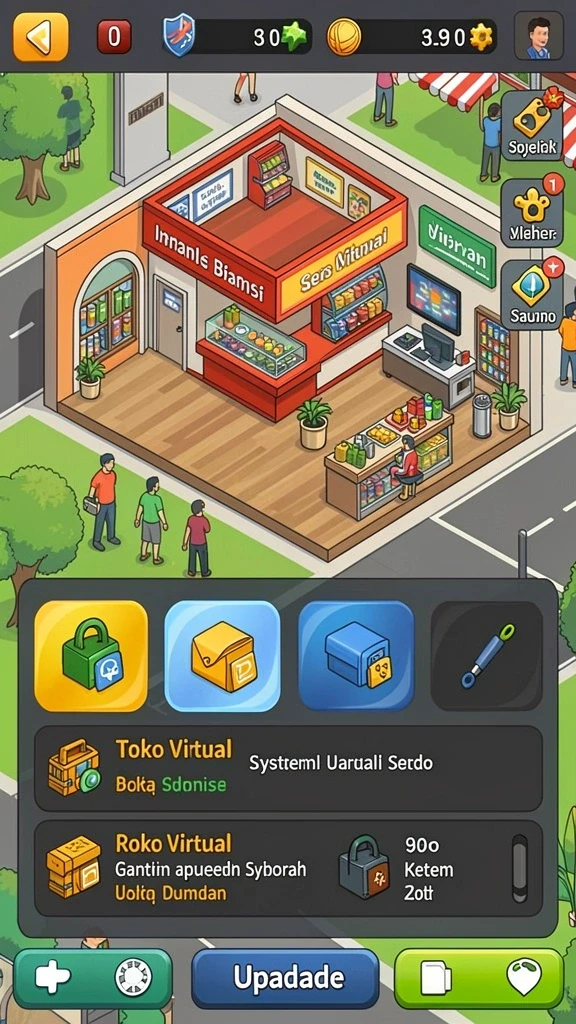Open the Roko Virtual row
Viewport: 576px width, 1024px height.
tap(288, 869)
